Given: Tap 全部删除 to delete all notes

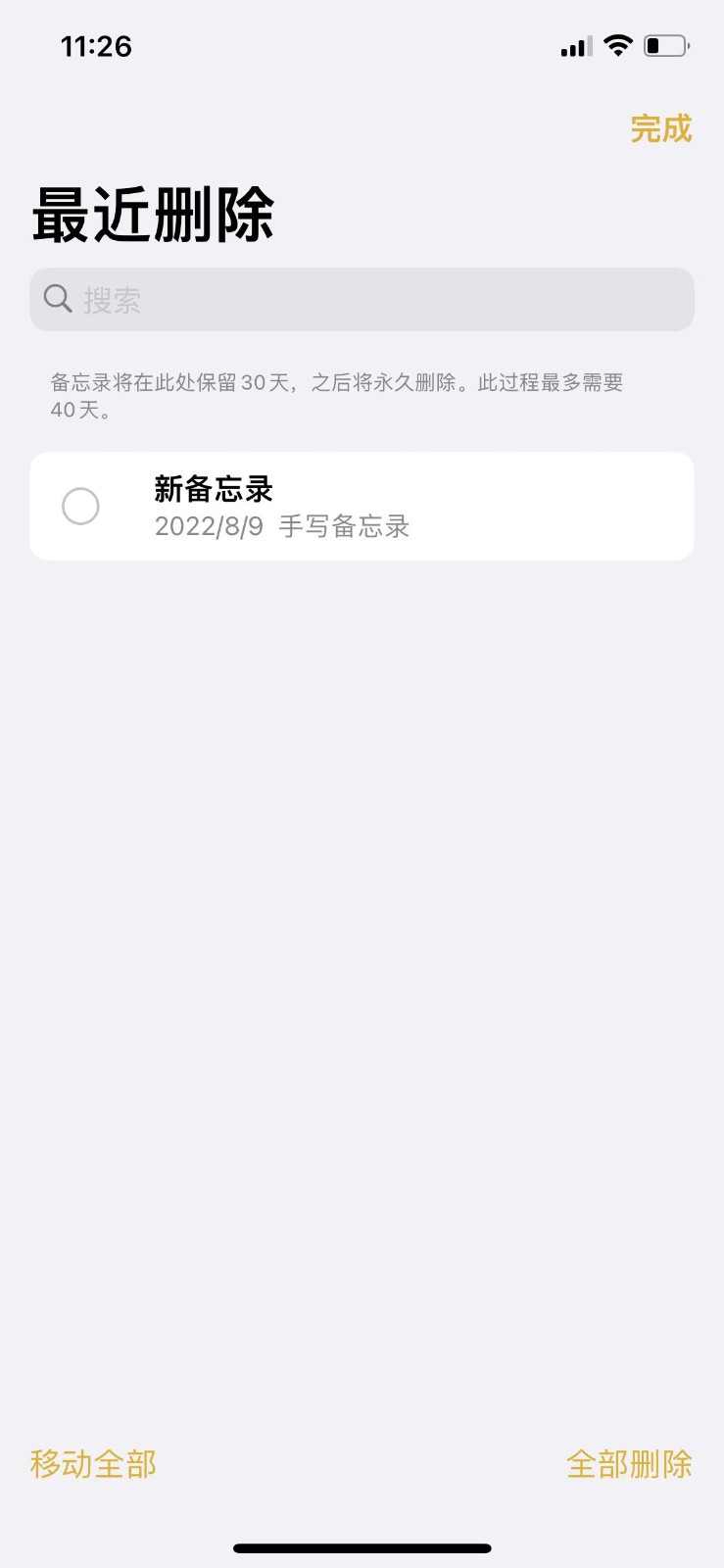Looking at the screenshot, I should click(629, 1464).
